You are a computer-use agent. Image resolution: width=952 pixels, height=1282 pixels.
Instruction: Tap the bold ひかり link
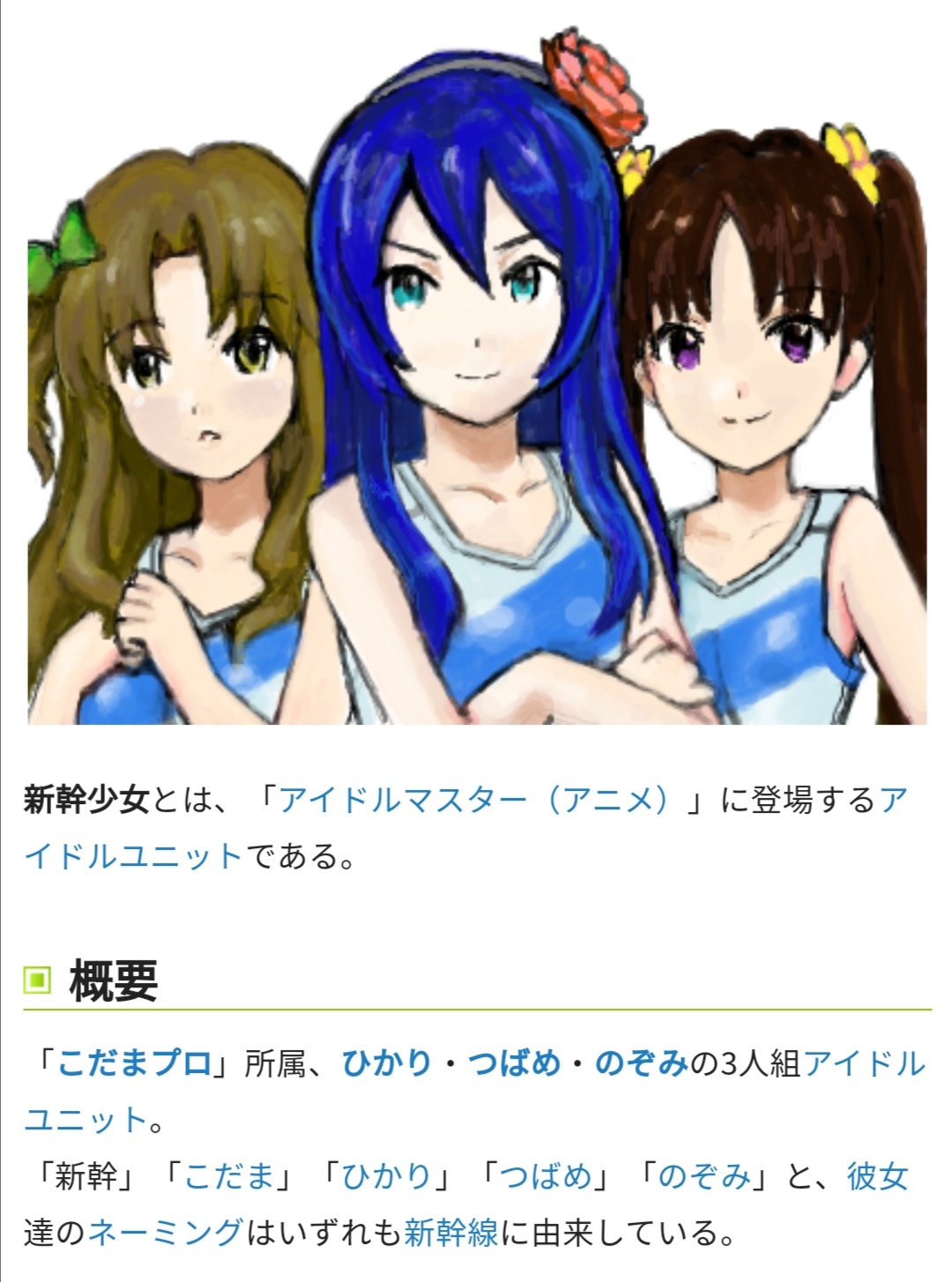[x=386, y=1063]
